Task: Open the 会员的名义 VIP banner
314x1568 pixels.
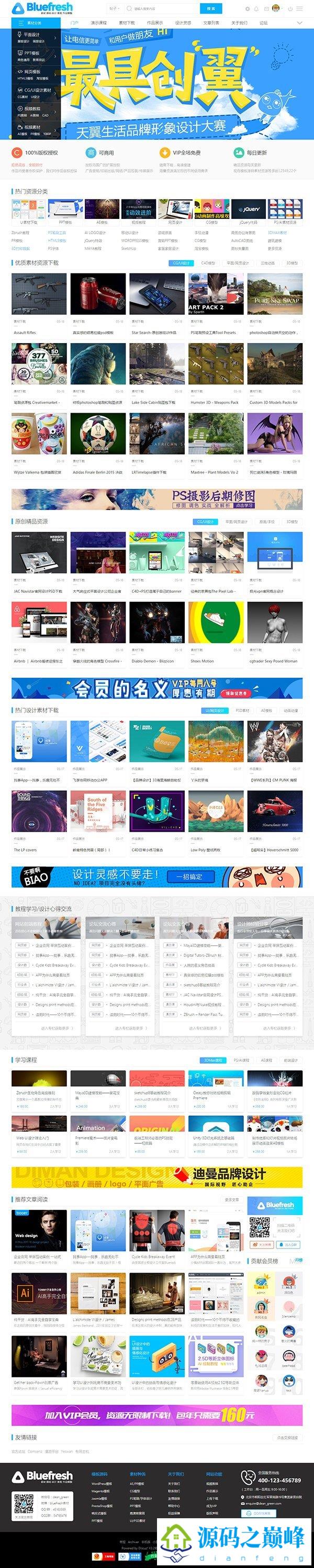Action: pos(156,689)
